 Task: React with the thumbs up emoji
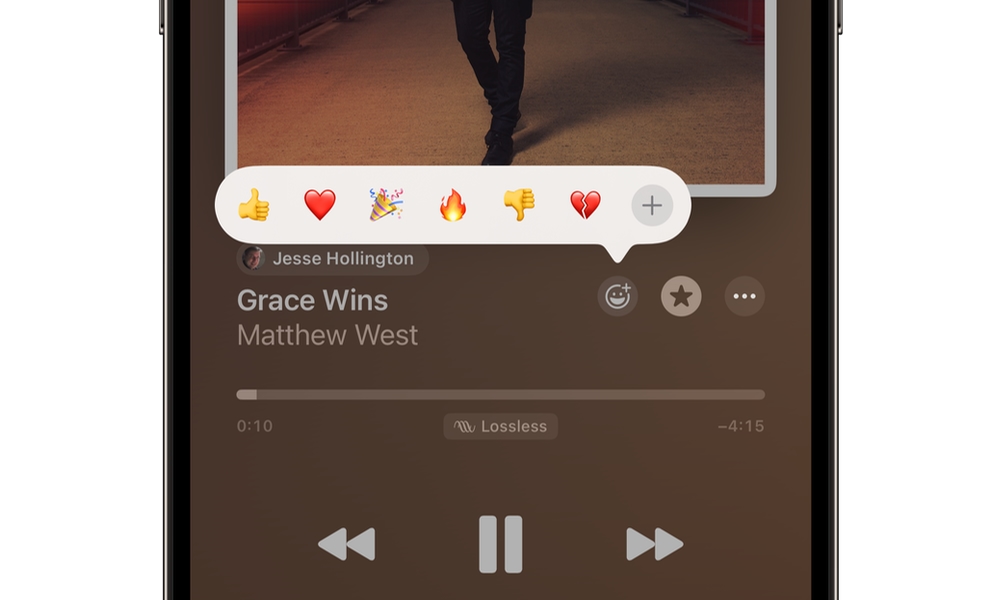coord(254,206)
